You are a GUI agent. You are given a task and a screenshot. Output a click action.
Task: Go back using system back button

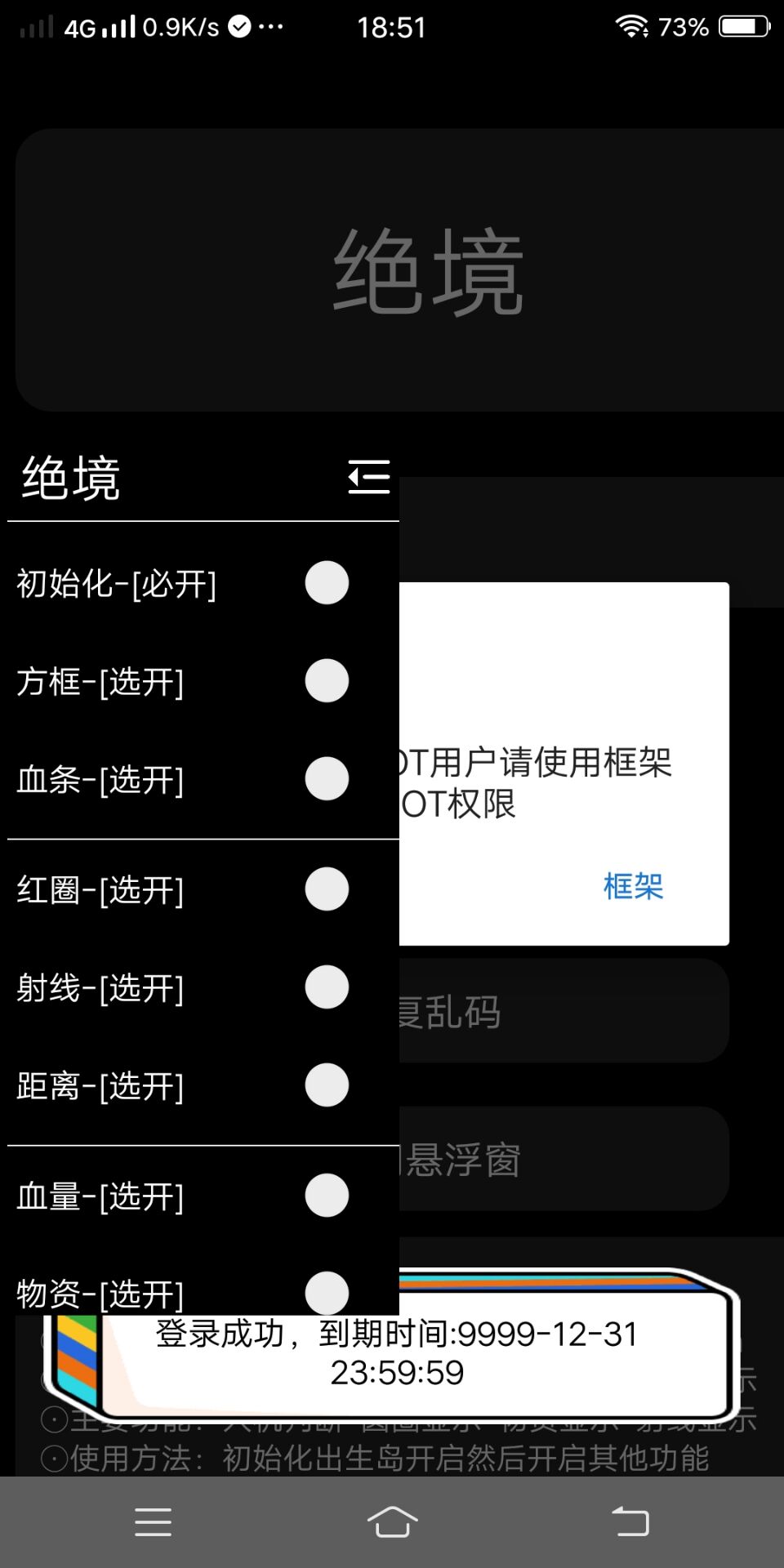point(630,1522)
